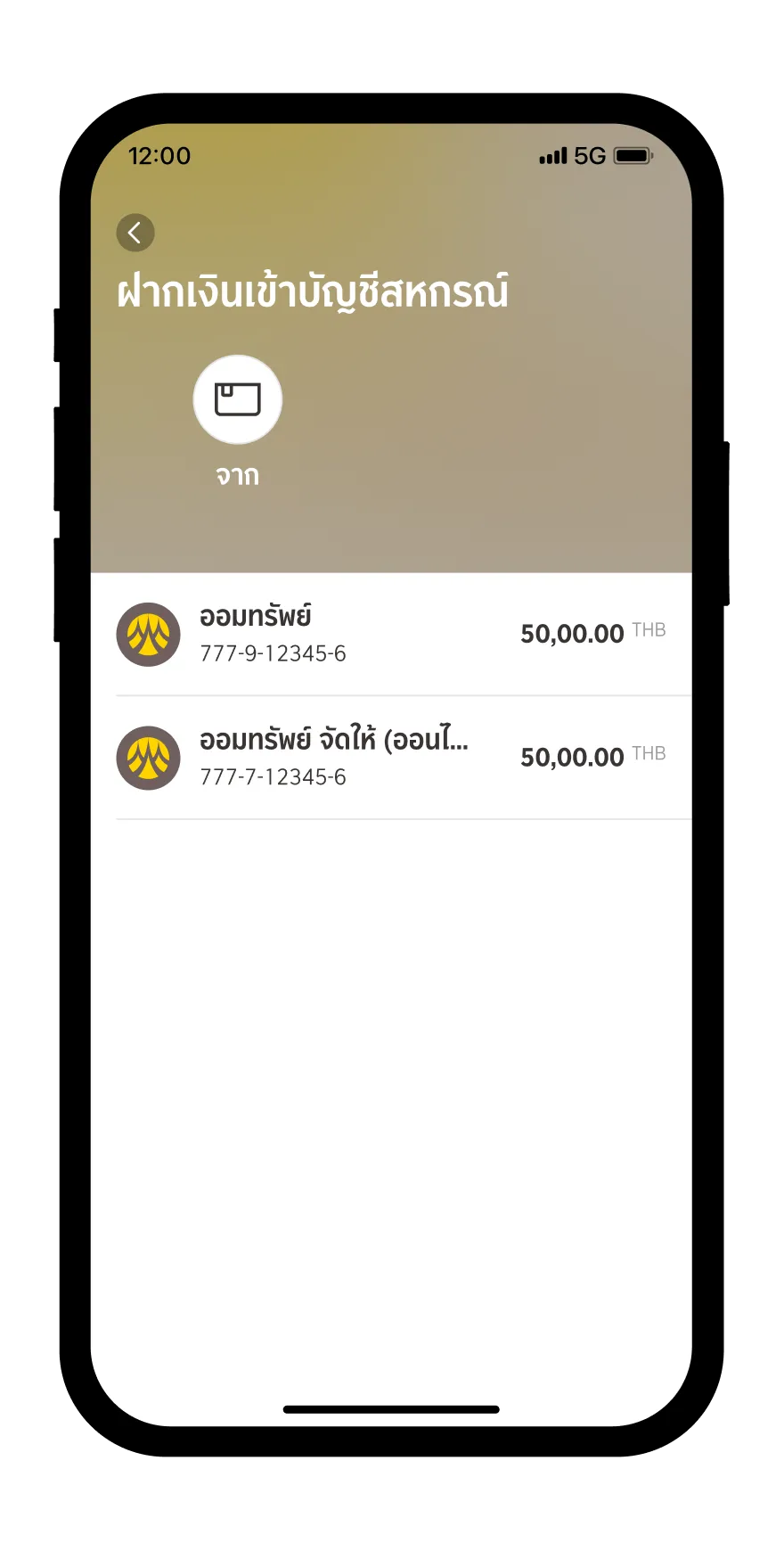Choose ออมทรัพย์ จัดให้ account 777-7-12345-6
The height and width of the screenshot is (1551, 784).
390,758
